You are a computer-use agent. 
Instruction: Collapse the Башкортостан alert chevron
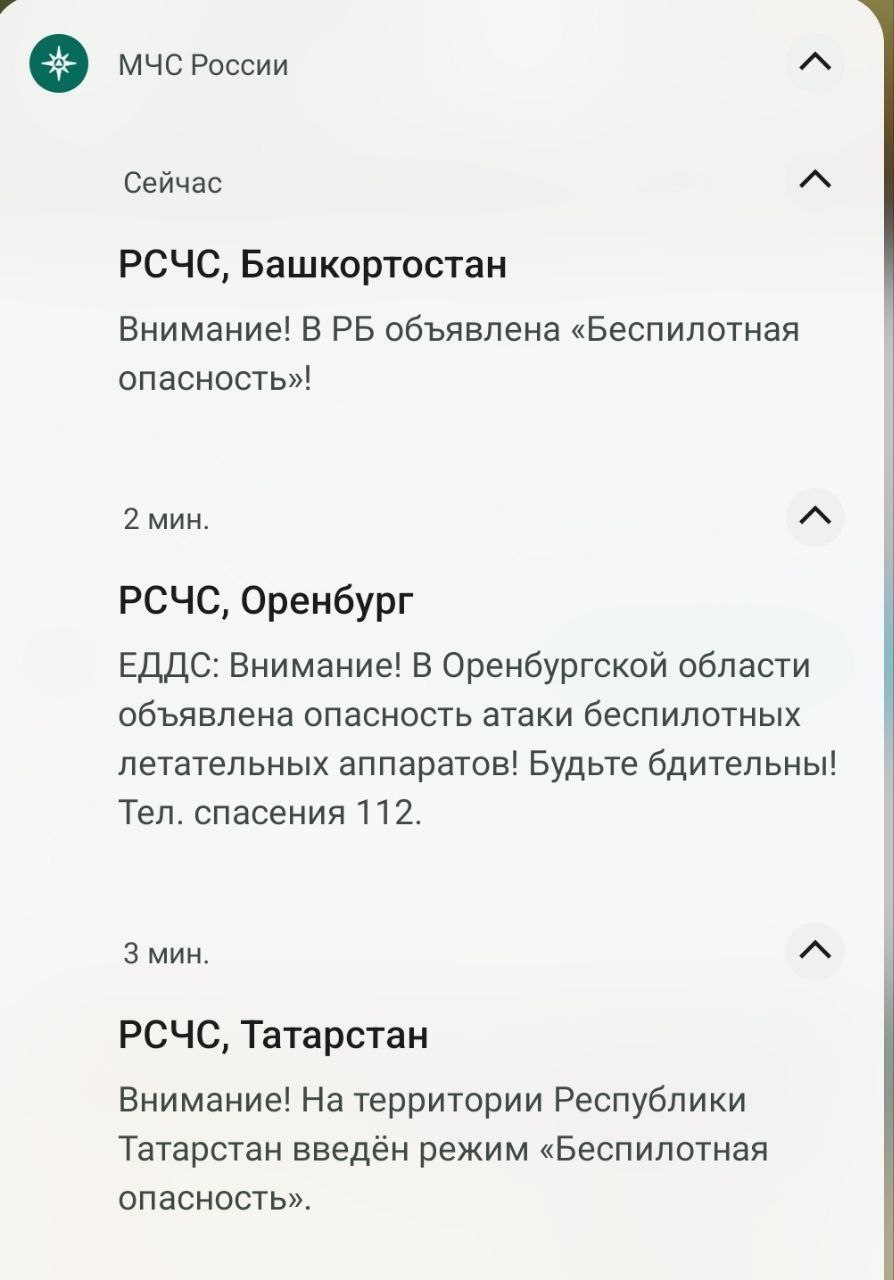pos(816,180)
